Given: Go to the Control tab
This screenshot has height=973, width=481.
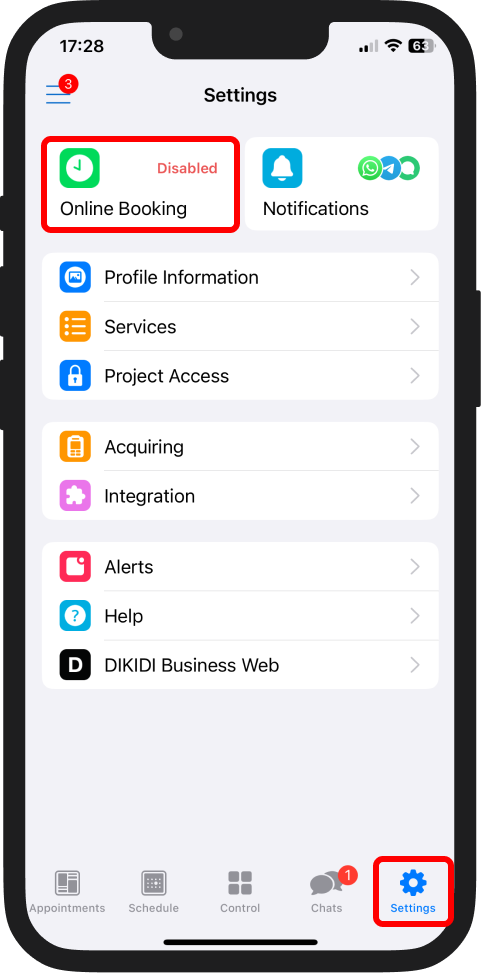Looking at the screenshot, I should click(240, 892).
